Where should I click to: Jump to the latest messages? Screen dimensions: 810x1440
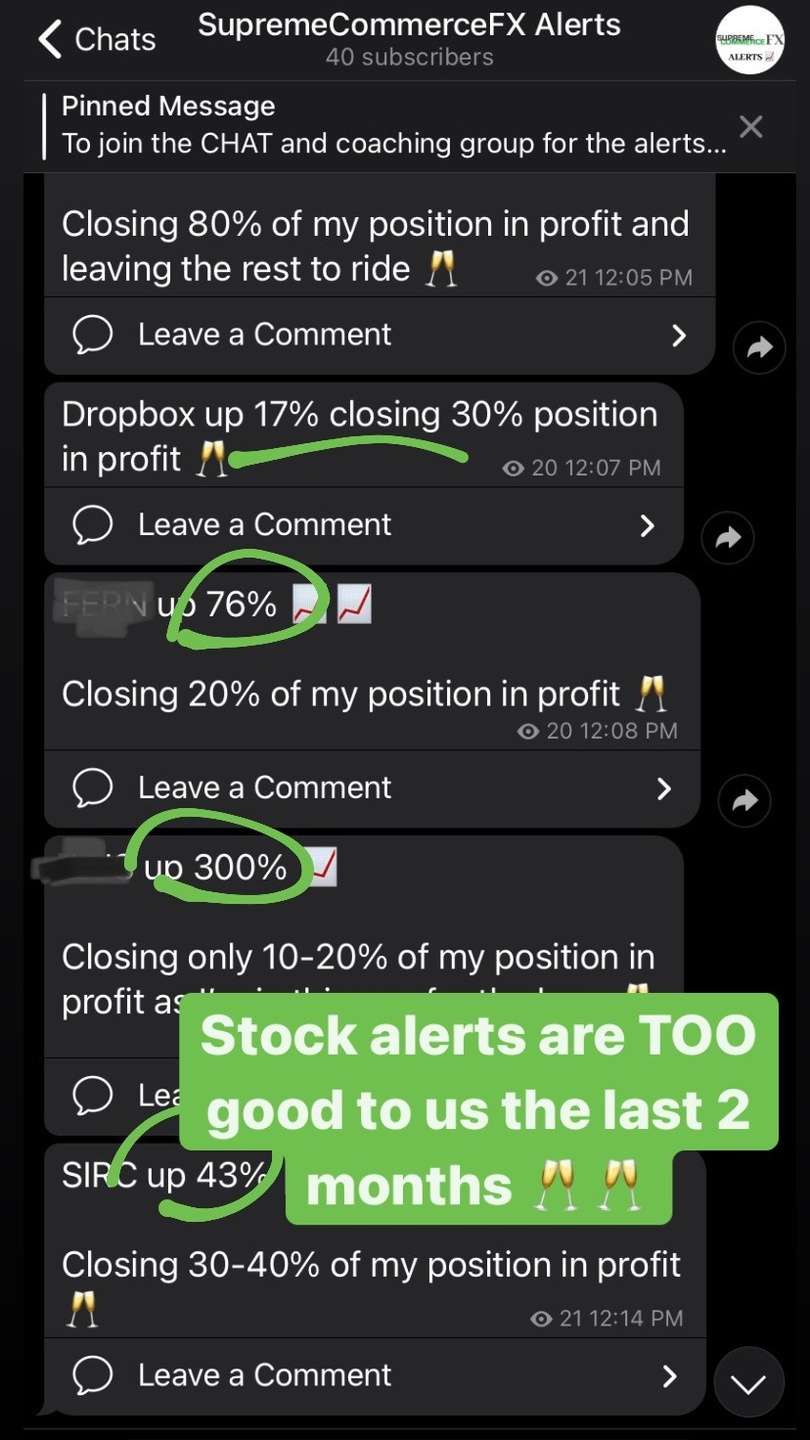[x=748, y=1383]
